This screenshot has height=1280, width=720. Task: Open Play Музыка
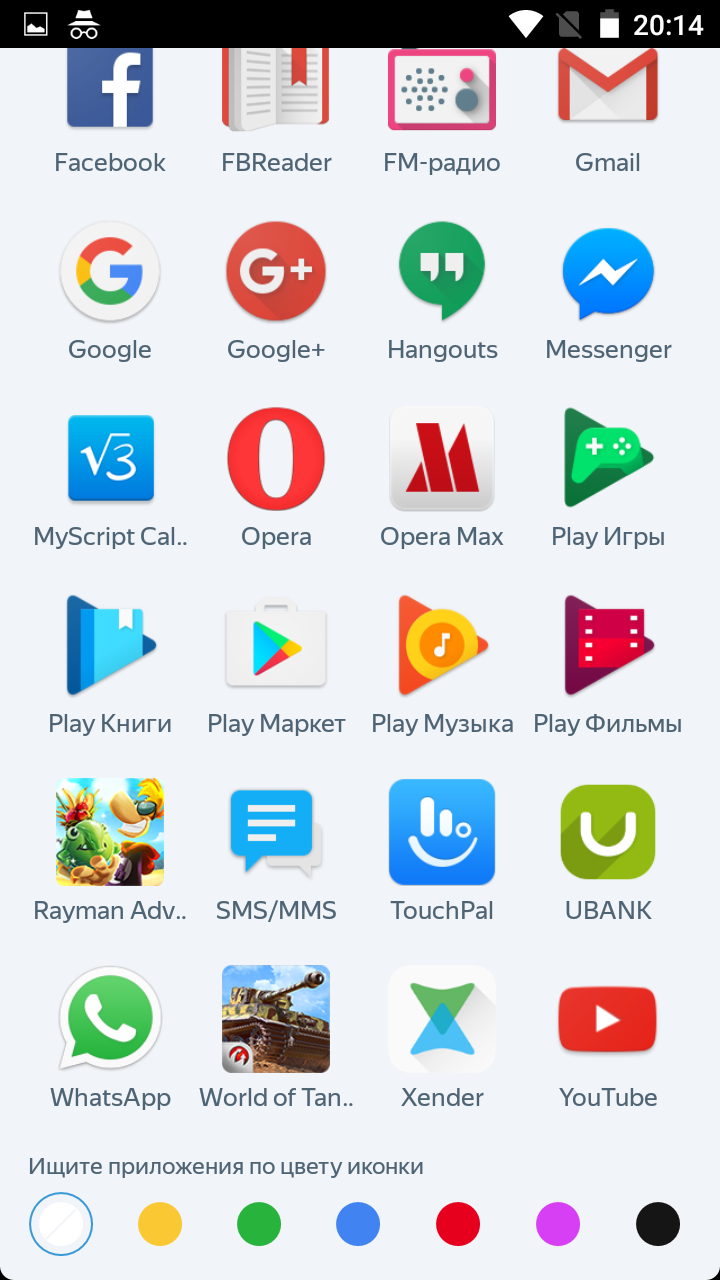[442, 646]
